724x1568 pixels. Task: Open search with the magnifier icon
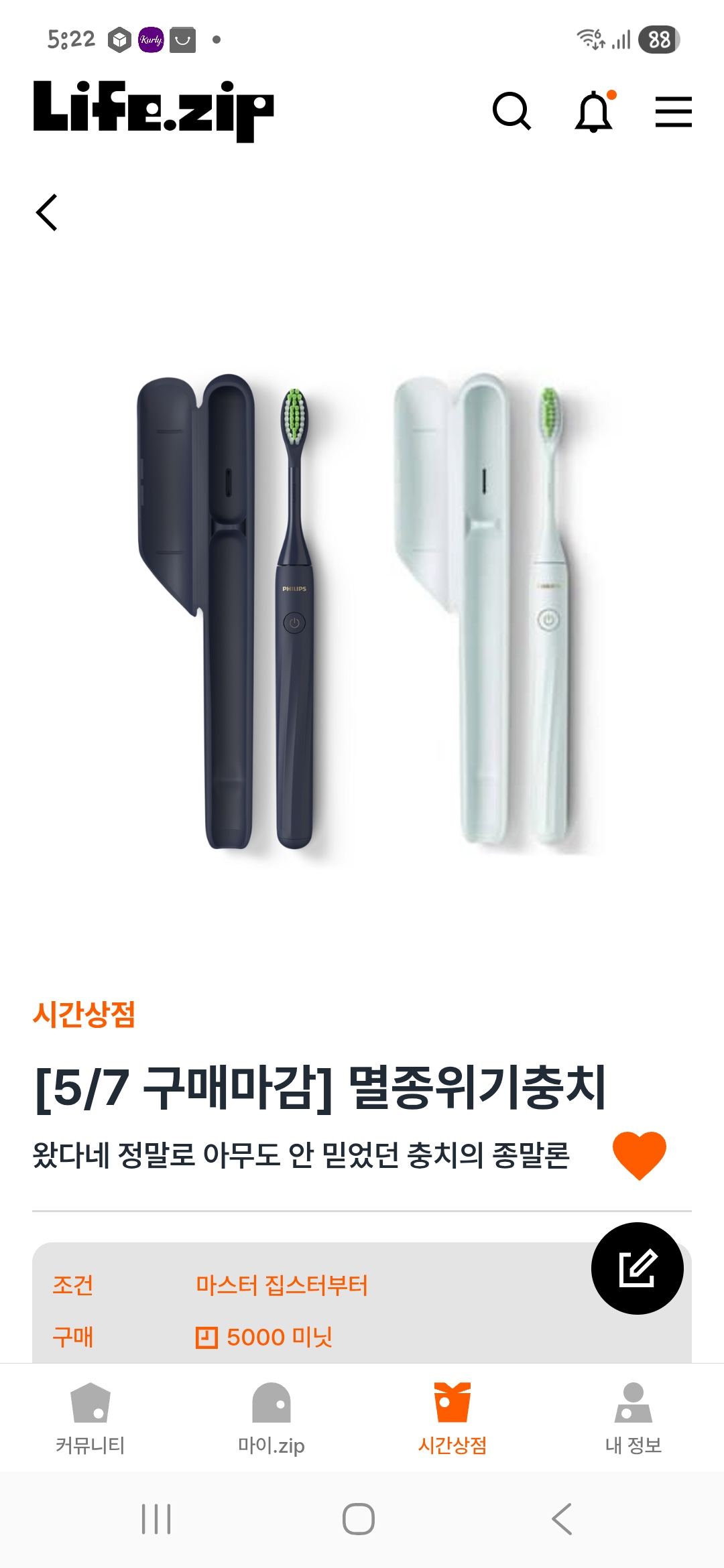[512, 111]
